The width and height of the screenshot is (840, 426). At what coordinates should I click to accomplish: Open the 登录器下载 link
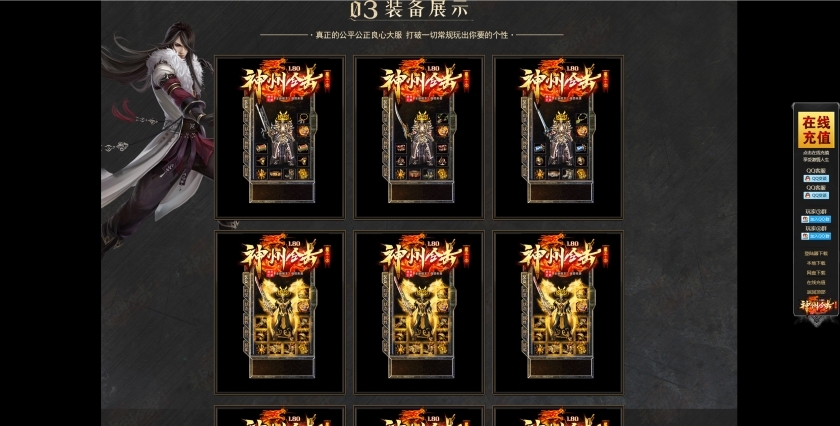click(816, 253)
